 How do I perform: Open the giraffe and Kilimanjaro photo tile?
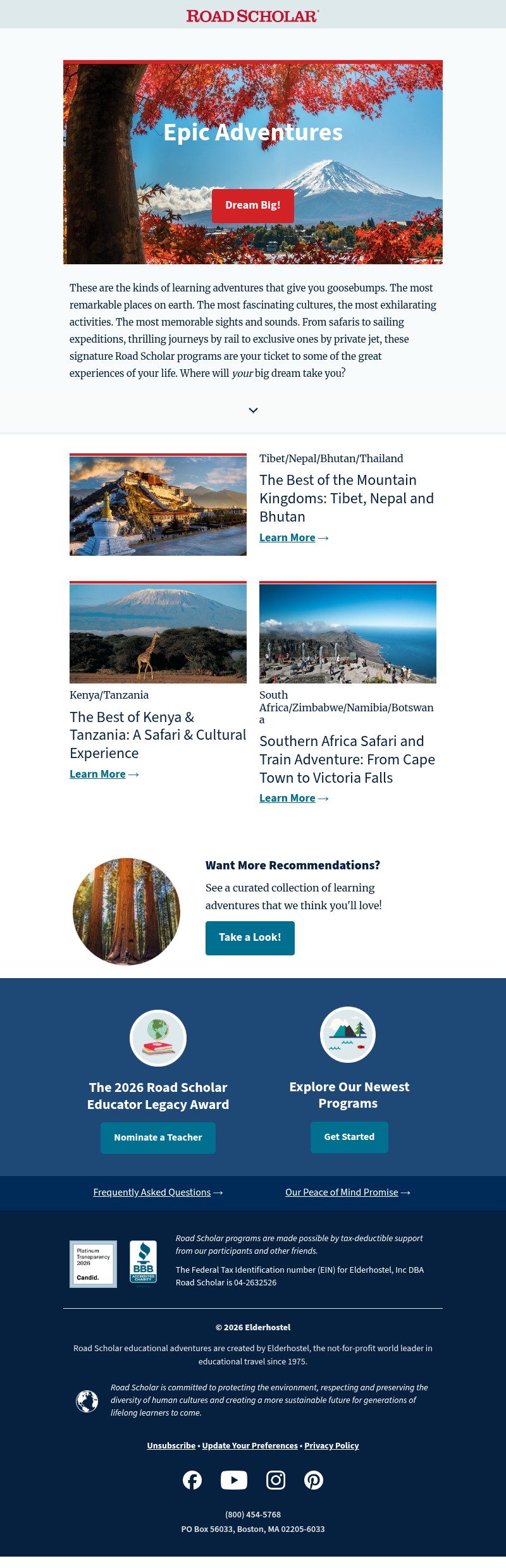tap(158, 633)
